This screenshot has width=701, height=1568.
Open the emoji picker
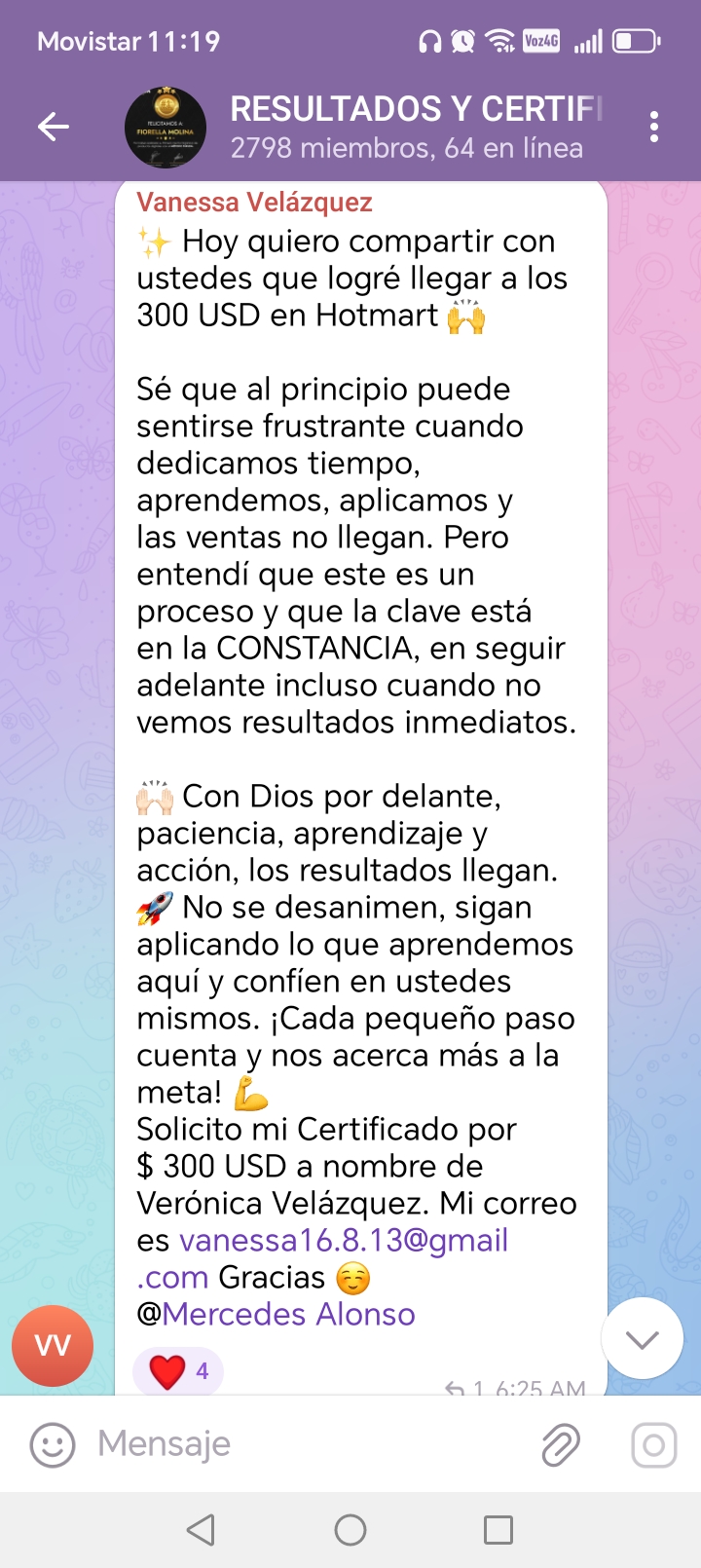pos(53,1444)
